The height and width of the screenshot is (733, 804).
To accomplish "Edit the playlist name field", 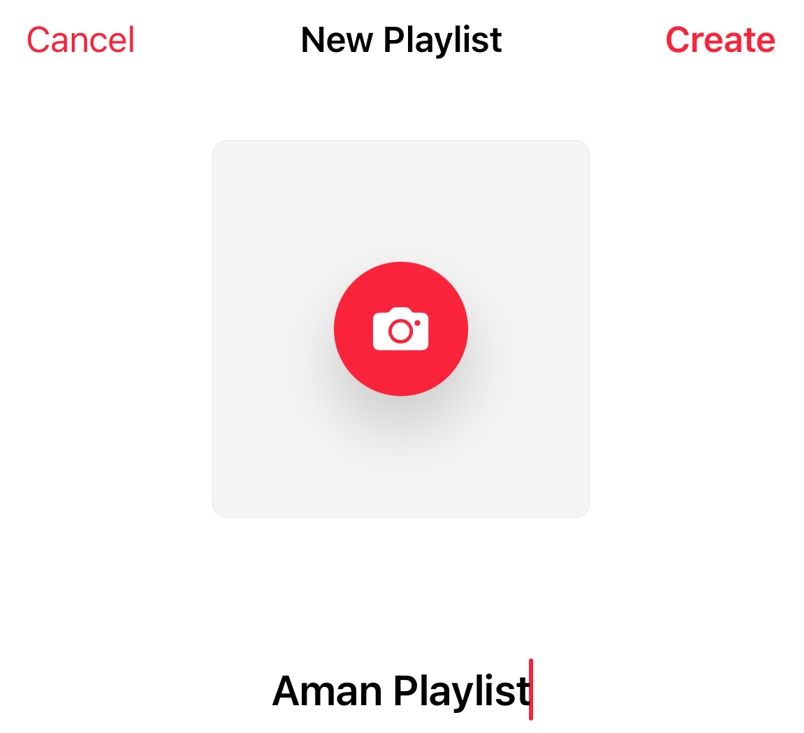I will pos(401,690).
